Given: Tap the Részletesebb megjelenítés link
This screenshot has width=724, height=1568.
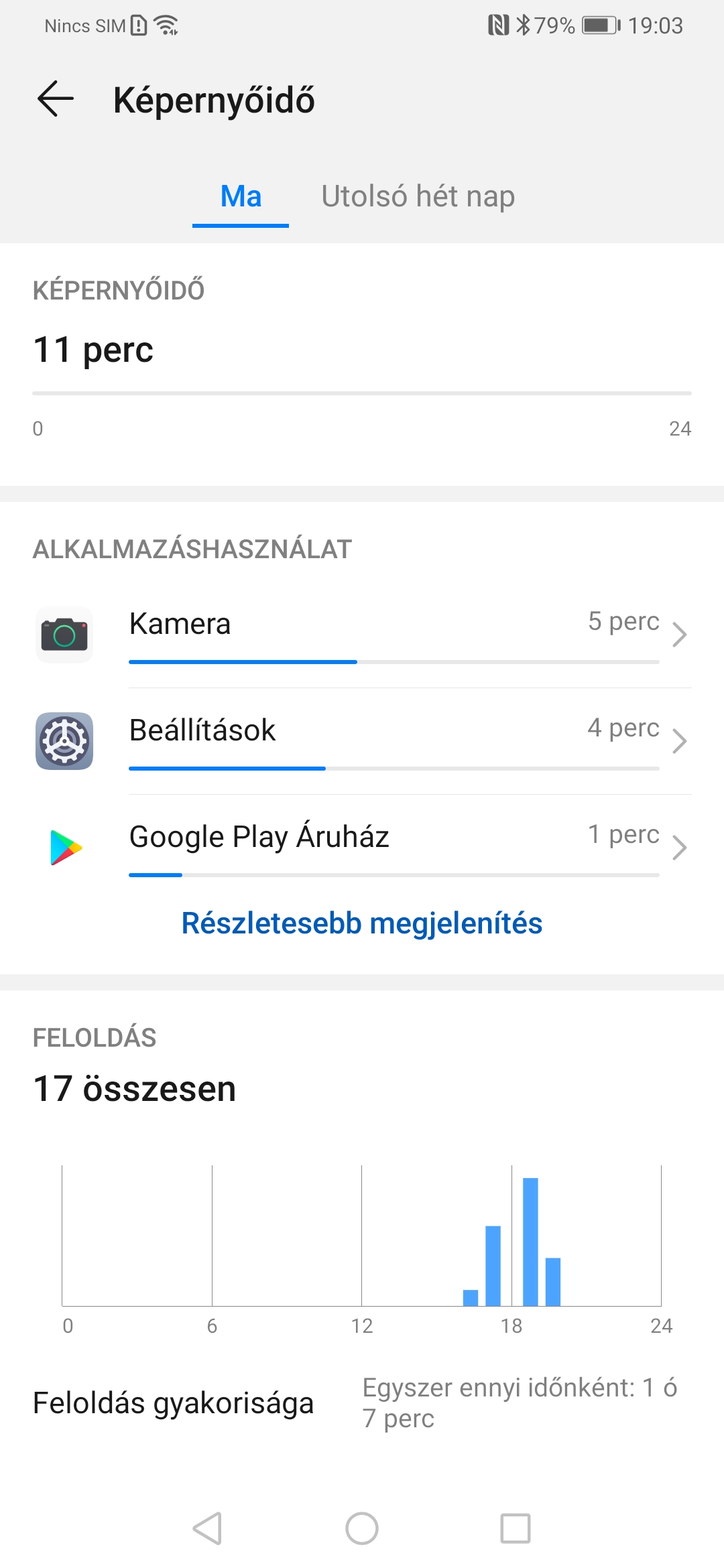Looking at the screenshot, I should (x=362, y=923).
